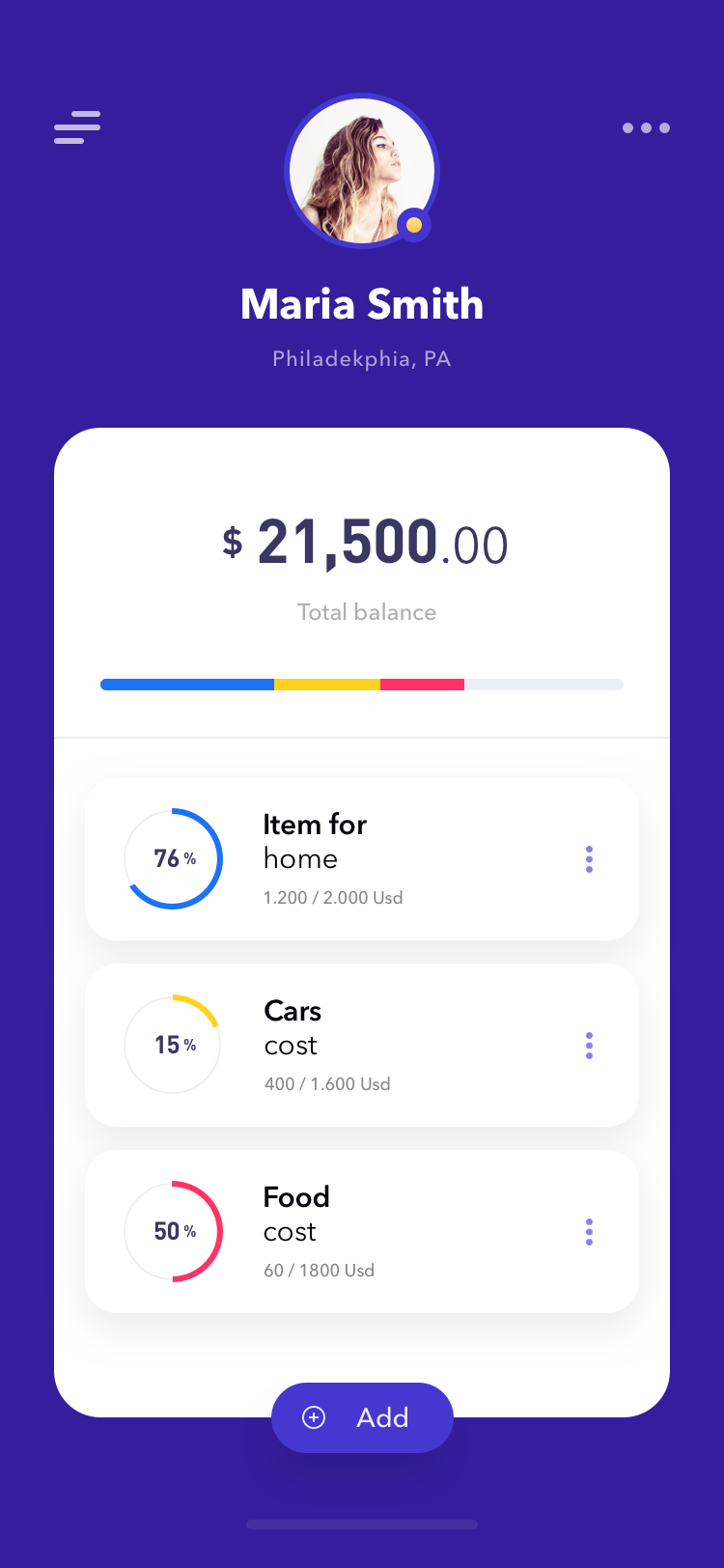Open the hamburger menu
Image resolution: width=724 pixels, height=1568 pixels.
click(x=77, y=127)
